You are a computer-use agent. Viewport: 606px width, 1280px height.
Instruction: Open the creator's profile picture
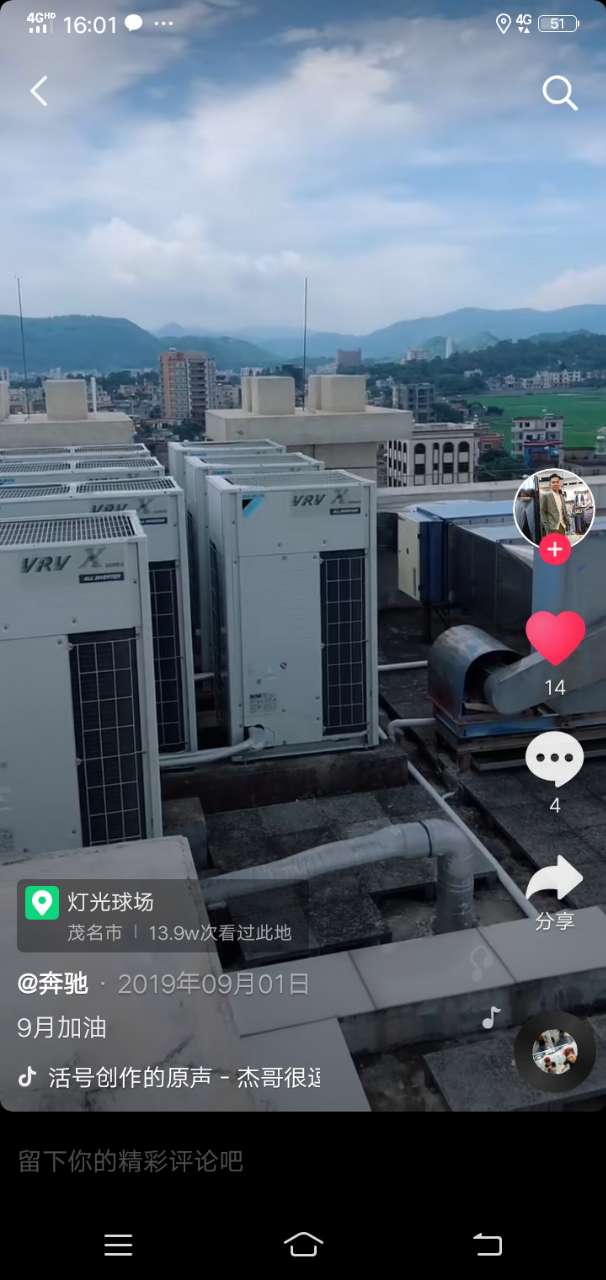coord(554,507)
